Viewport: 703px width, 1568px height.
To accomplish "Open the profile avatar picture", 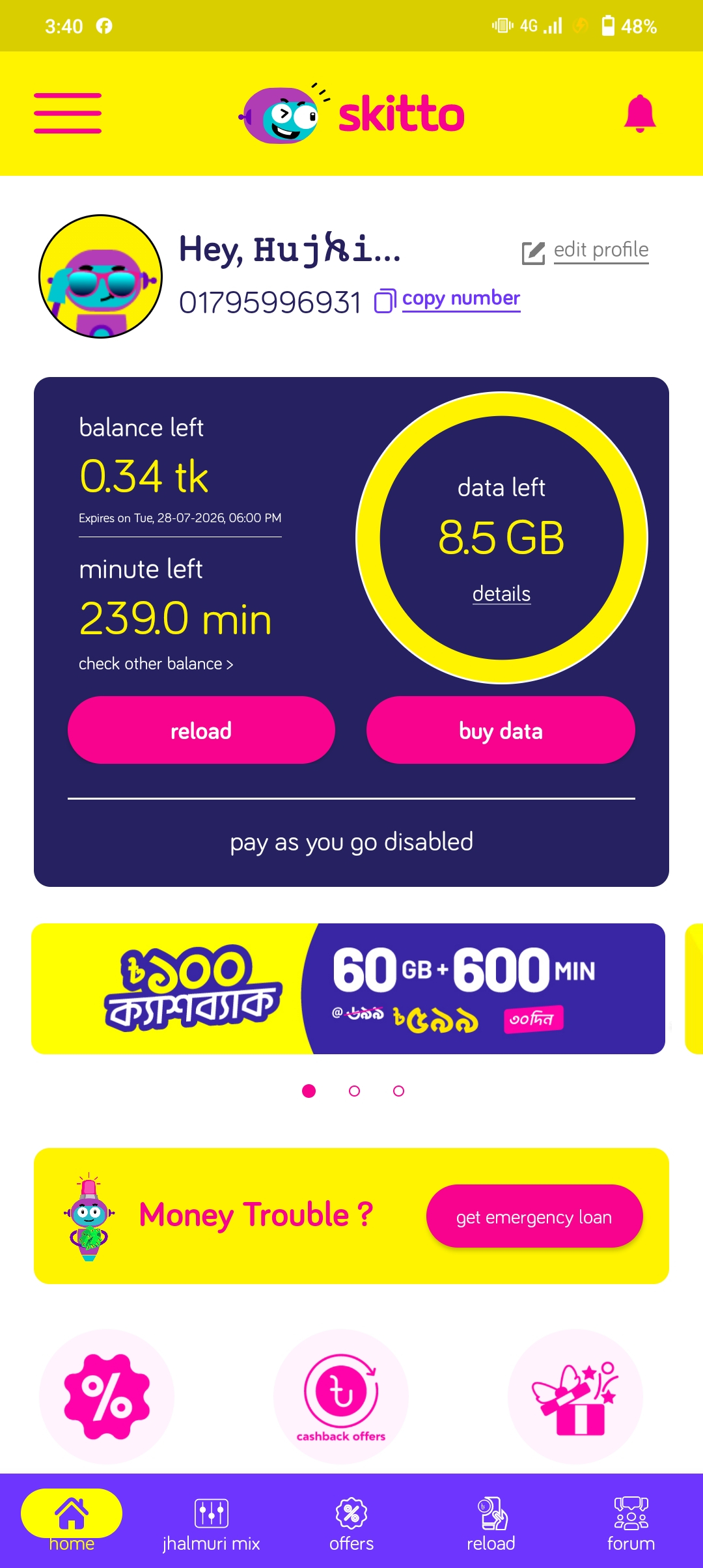I will (101, 276).
